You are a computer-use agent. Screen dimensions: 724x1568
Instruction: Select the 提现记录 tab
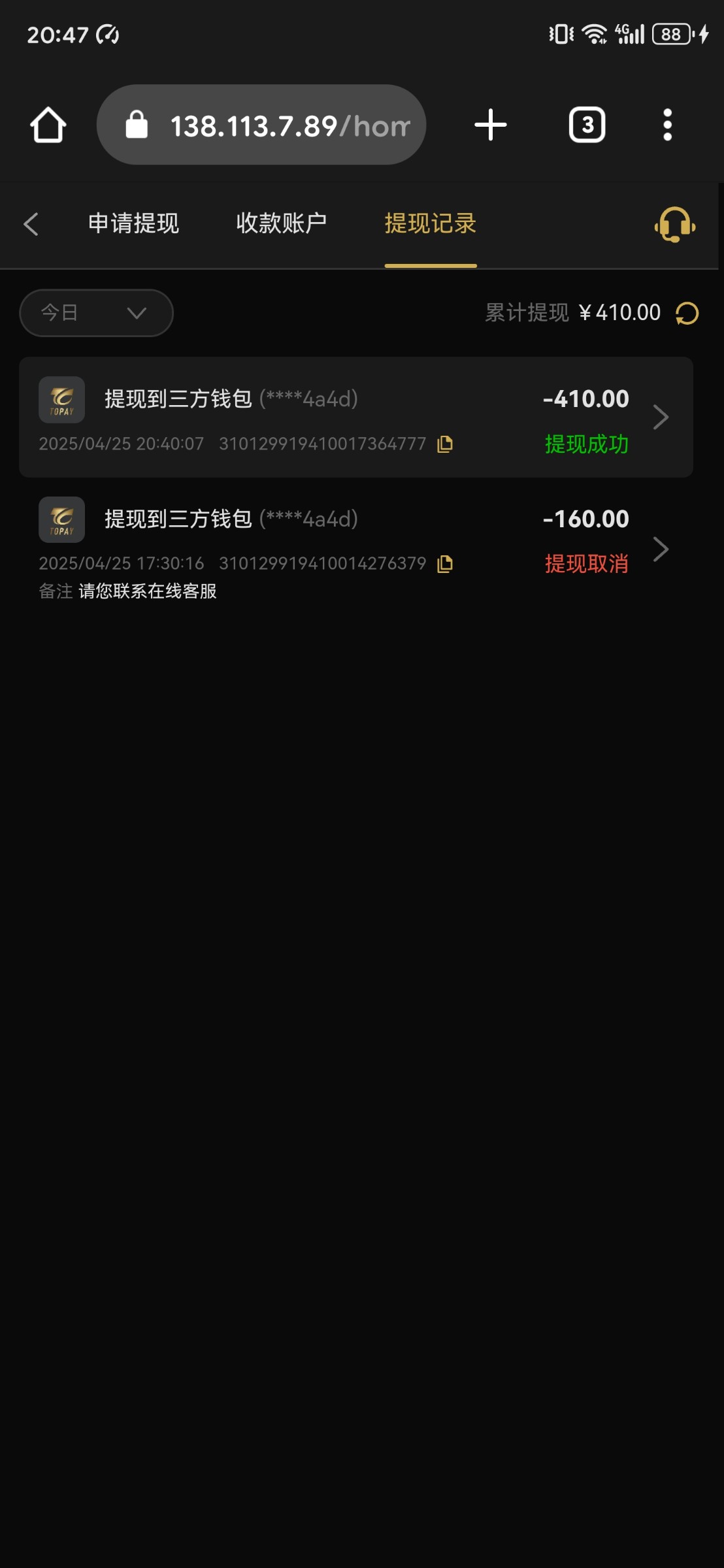430,223
